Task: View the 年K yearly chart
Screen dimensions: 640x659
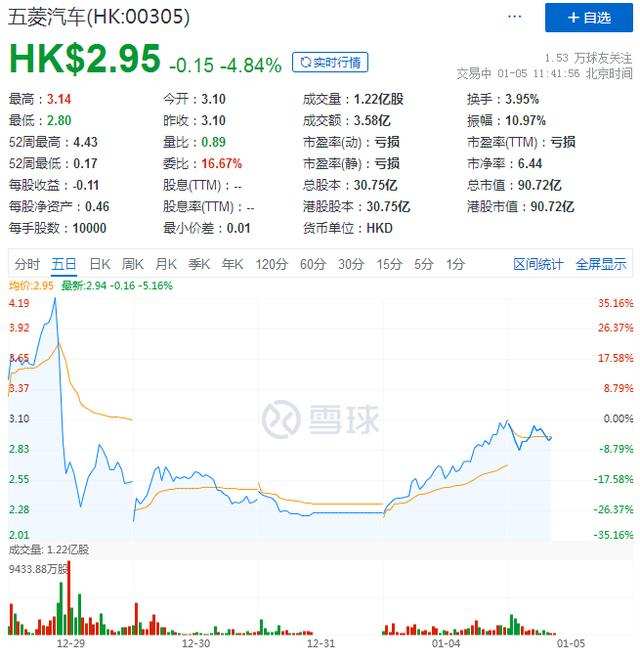Action: point(232,264)
